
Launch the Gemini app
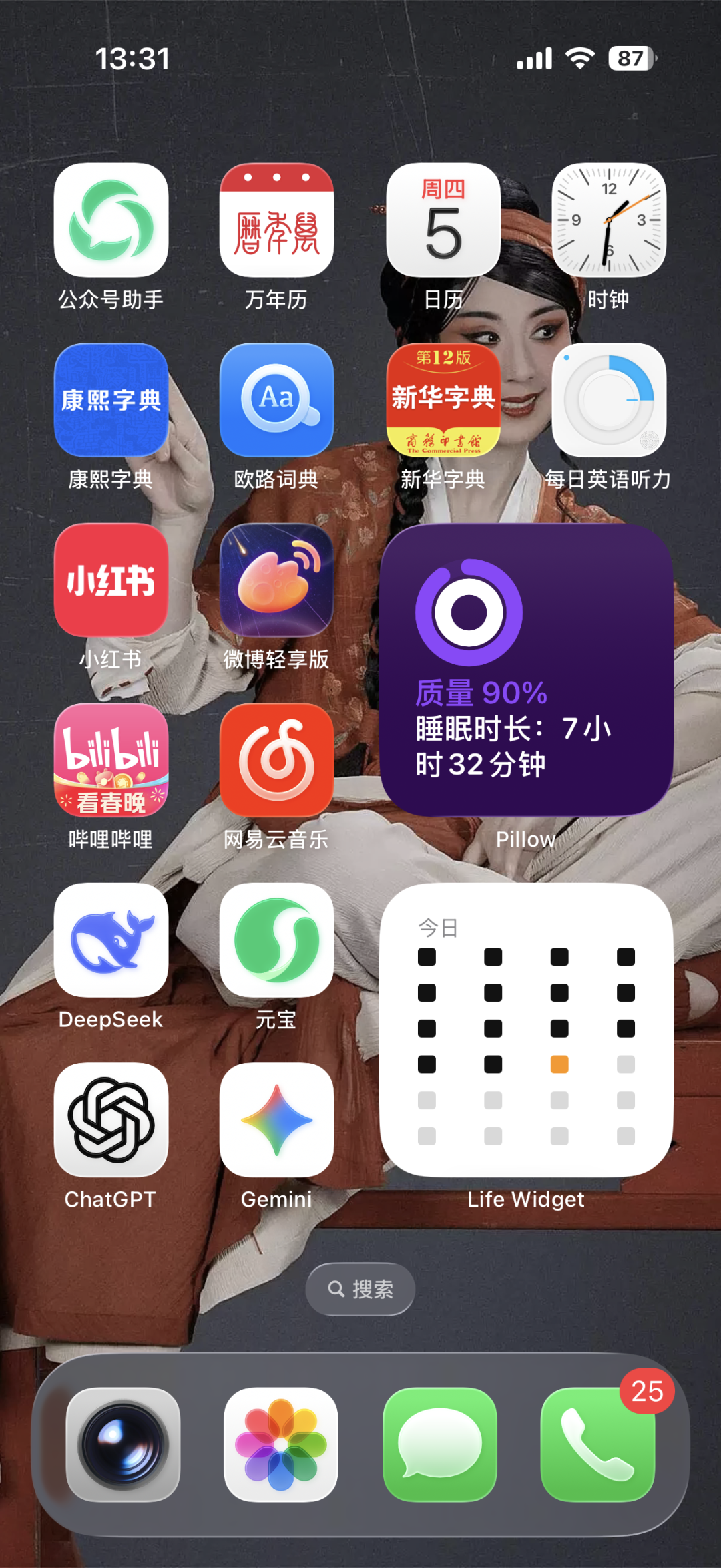pos(276,1120)
